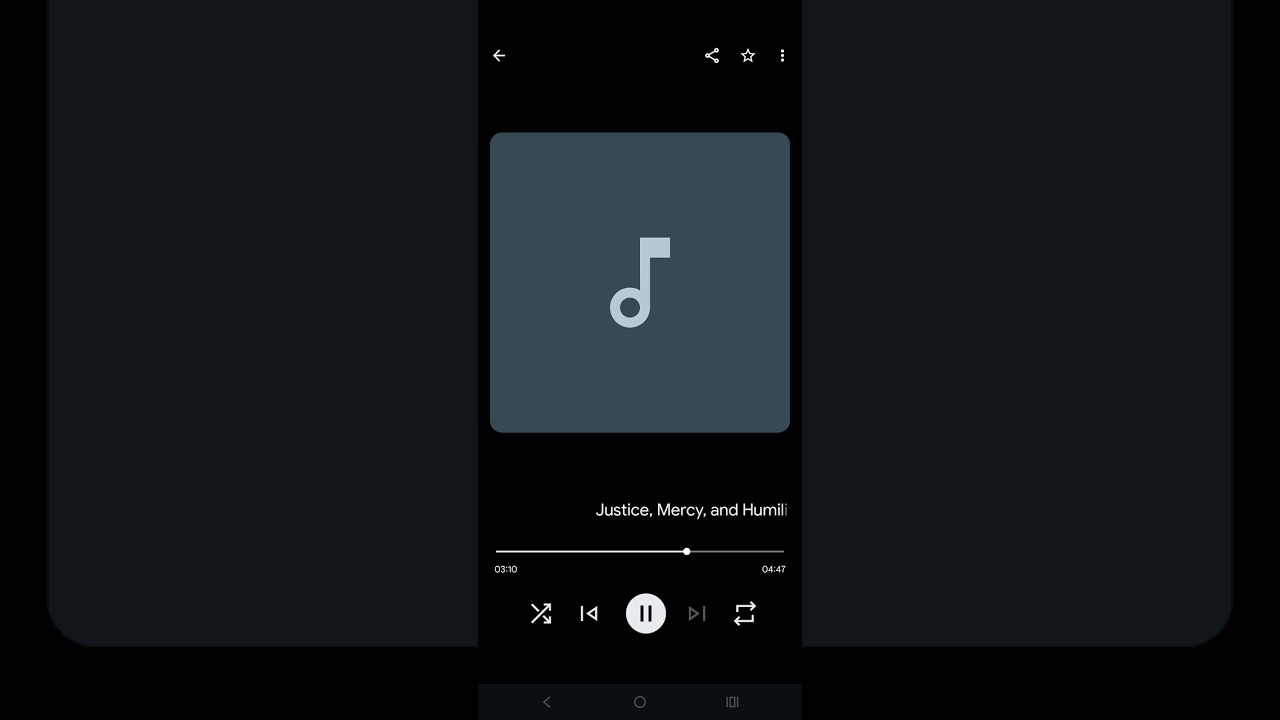The width and height of the screenshot is (1280, 720).
Task: Pause the playing track
Action: pos(645,613)
